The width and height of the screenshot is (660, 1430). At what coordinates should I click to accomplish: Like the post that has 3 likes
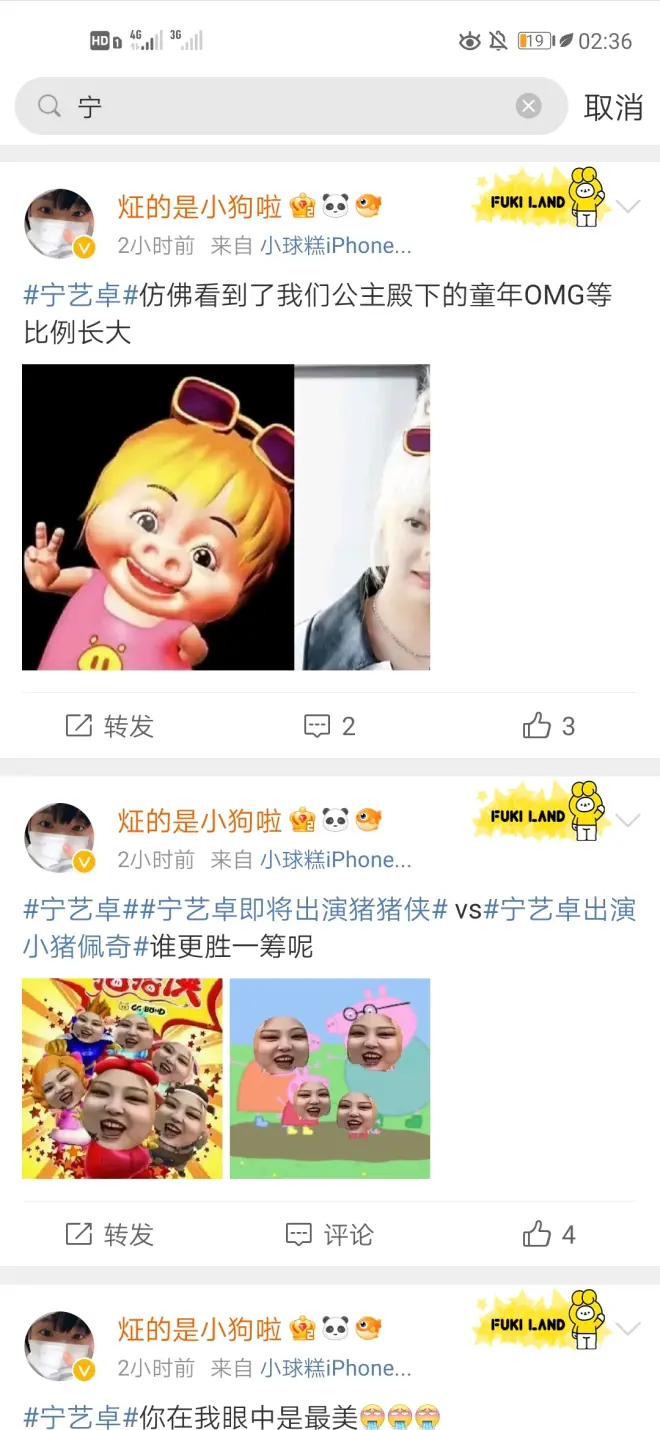pyautogui.click(x=548, y=726)
